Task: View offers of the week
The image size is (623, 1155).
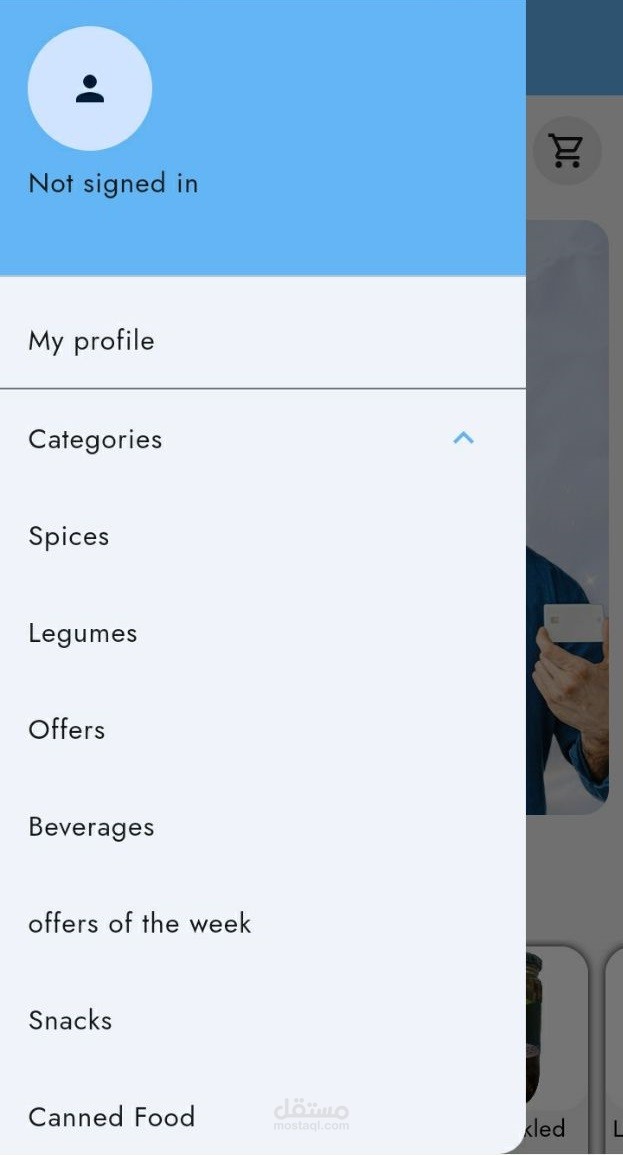Action: click(x=263, y=924)
